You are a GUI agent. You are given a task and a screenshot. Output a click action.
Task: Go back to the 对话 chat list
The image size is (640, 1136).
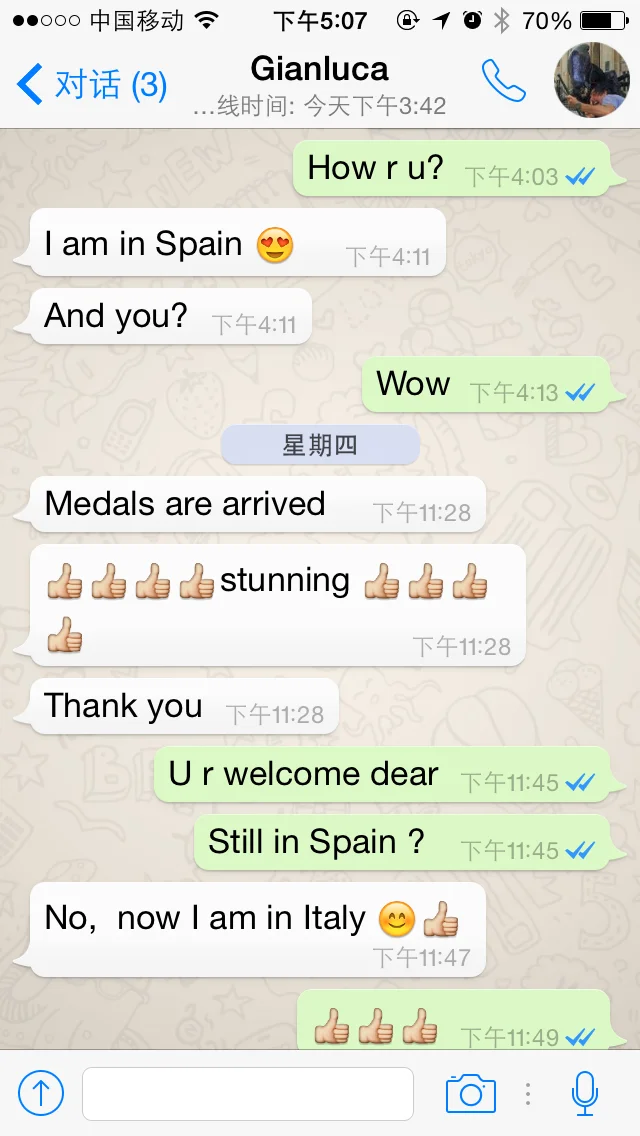point(92,84)
